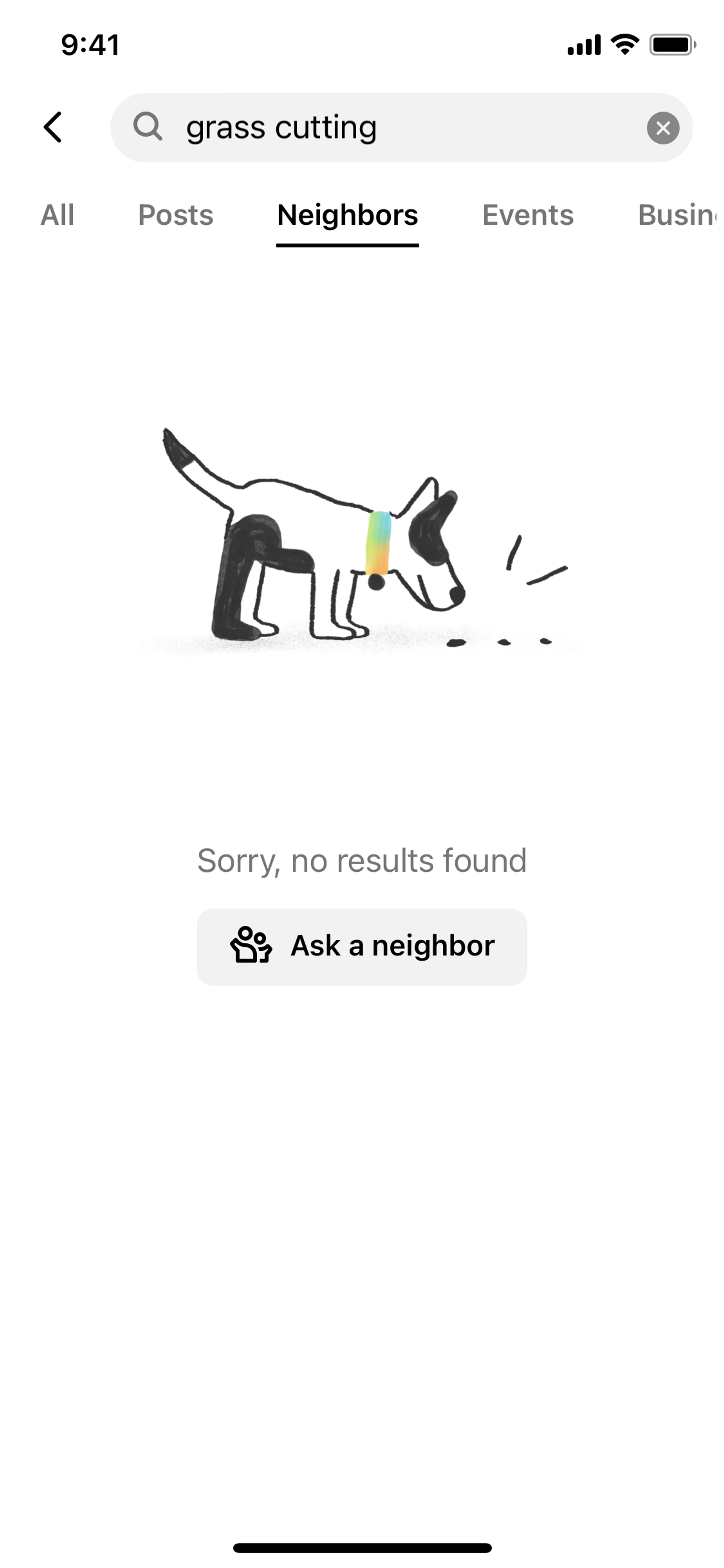Switch to the Posts tab
The width and height of the screenshot is (724, 1568).
[x=175, y=215]
